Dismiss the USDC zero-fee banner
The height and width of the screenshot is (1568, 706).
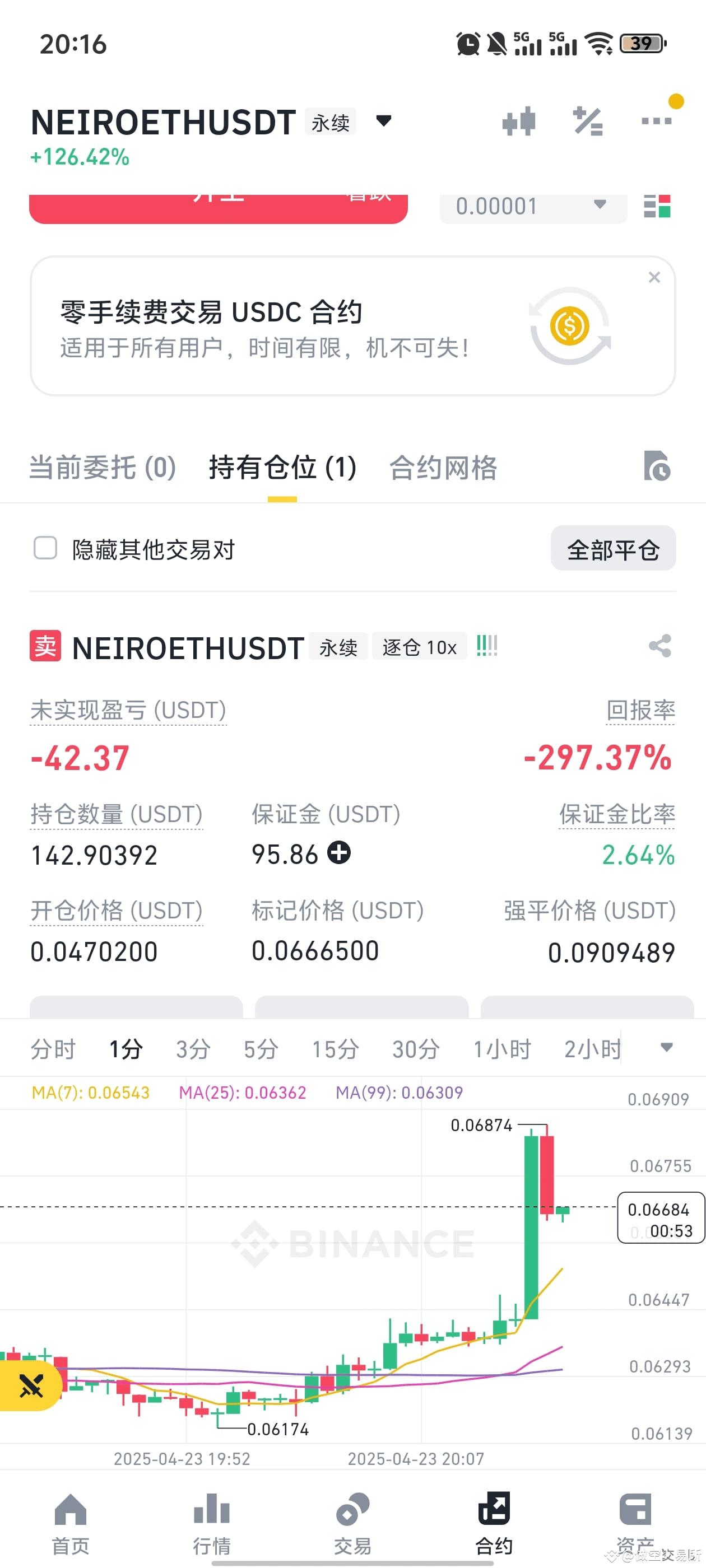654,277
